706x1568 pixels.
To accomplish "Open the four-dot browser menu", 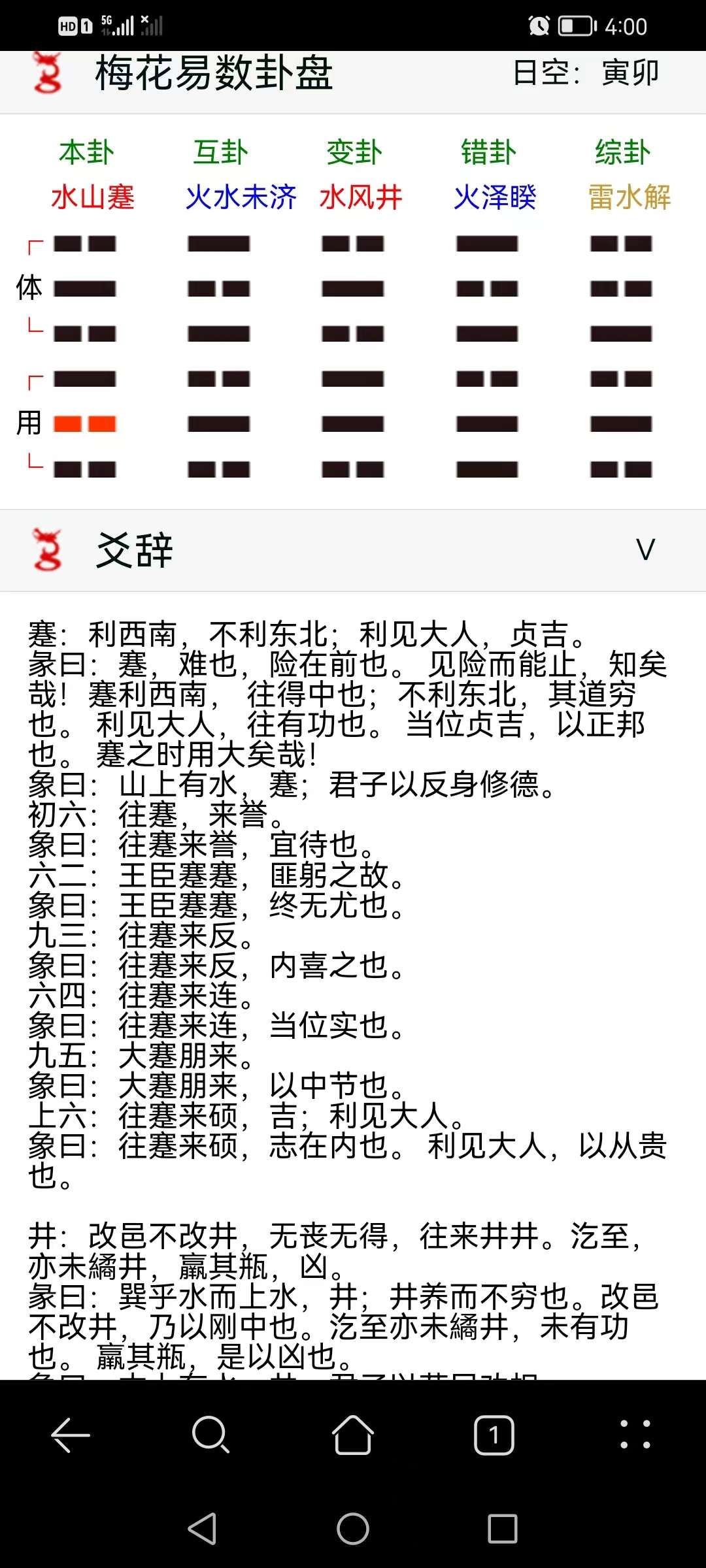I will tap(635, 1435).
